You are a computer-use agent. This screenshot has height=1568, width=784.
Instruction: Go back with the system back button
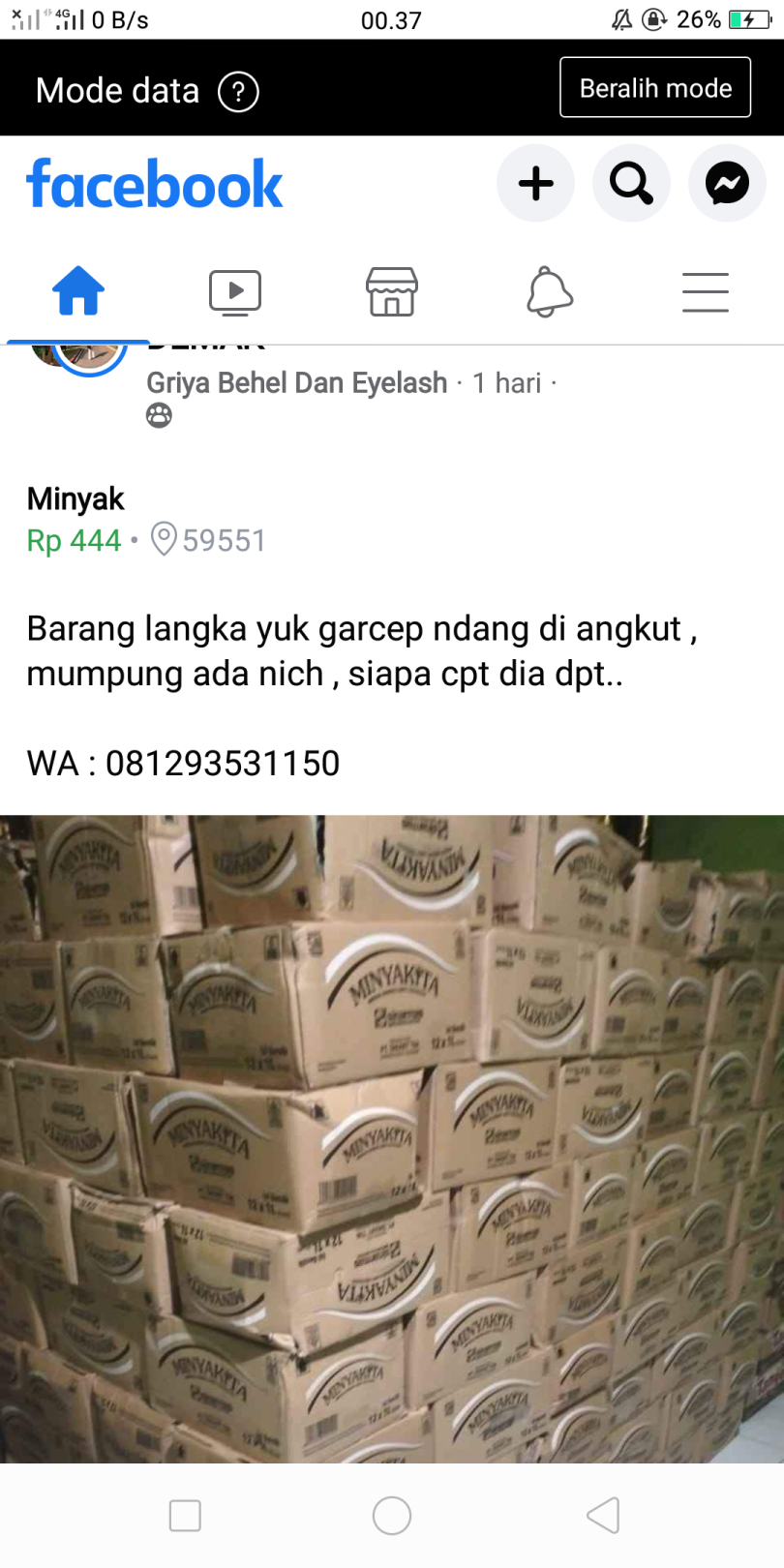point(603,1515)
